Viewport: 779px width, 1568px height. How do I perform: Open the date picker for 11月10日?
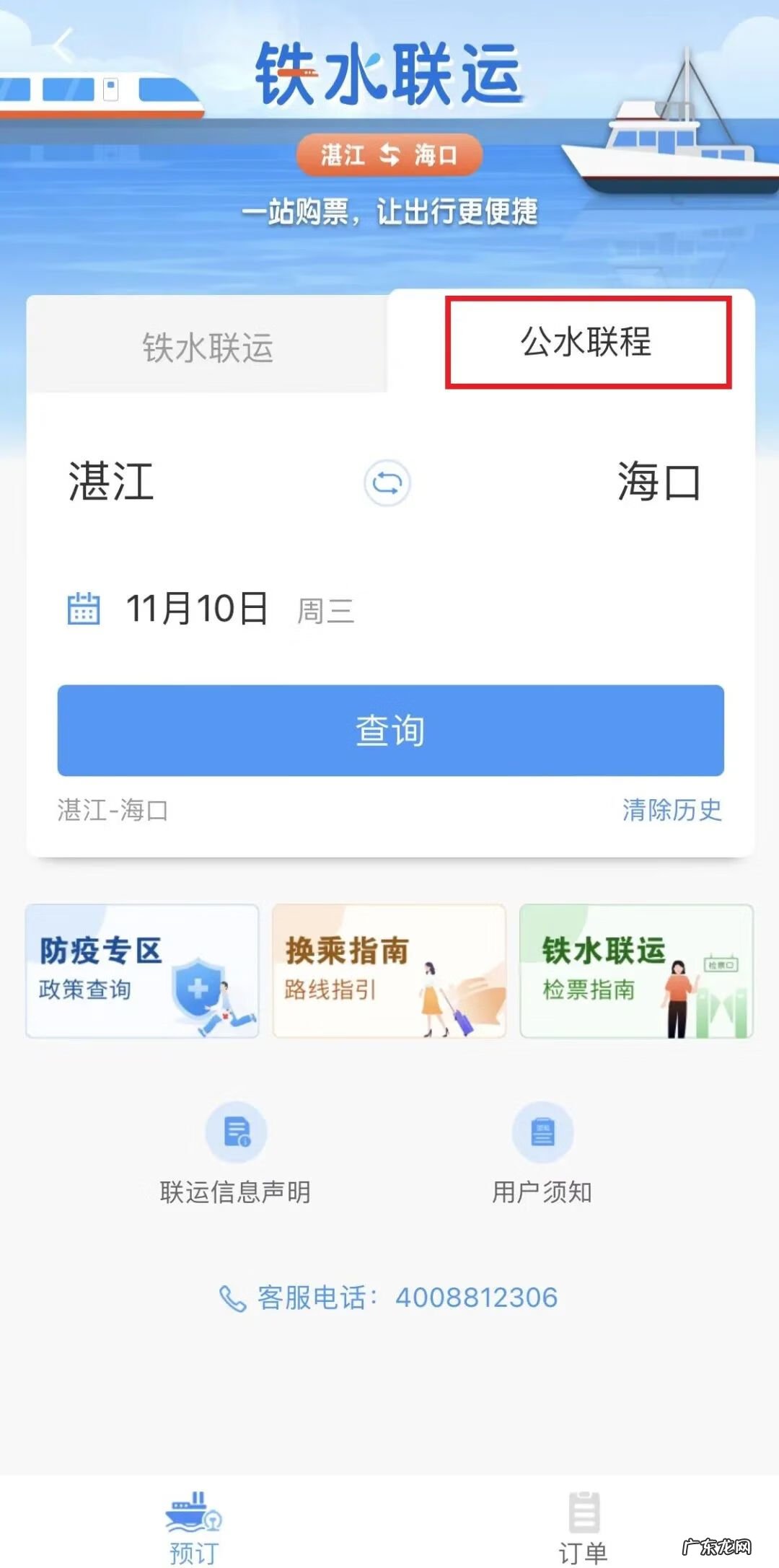[x=196, y=609]
